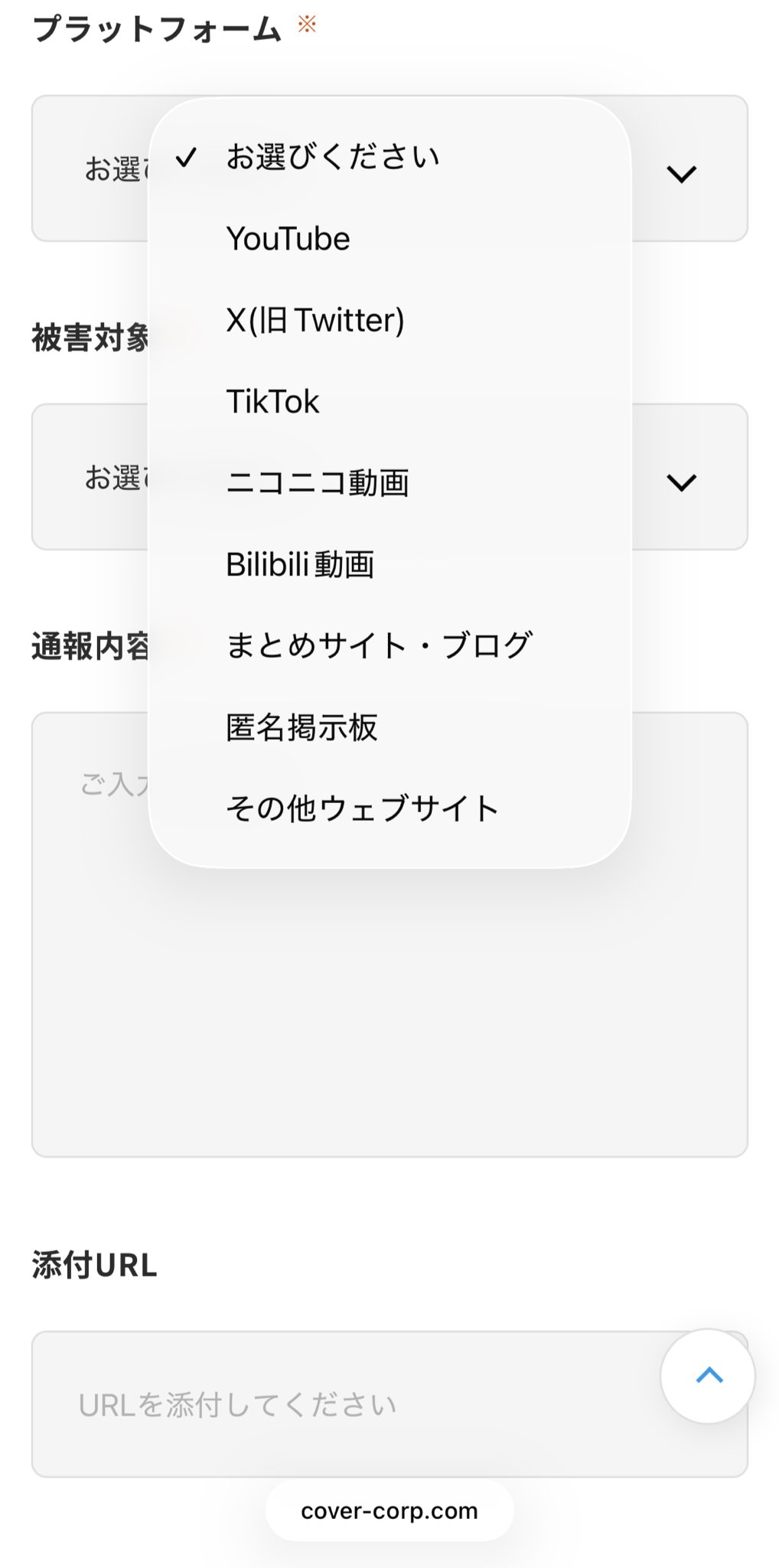Select ニコニコ動画 option

click(x=318, y=483)
